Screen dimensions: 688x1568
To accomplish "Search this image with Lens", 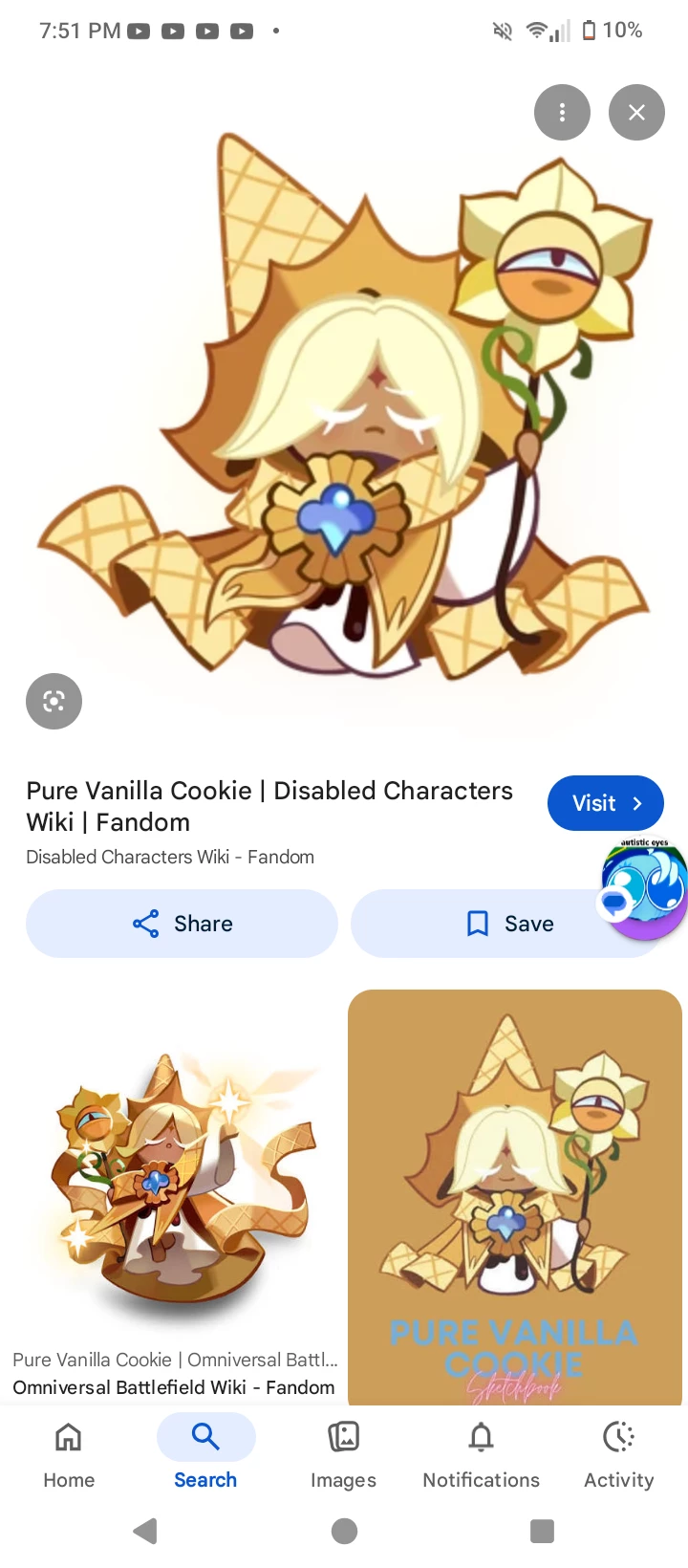I will coord(54,702).
